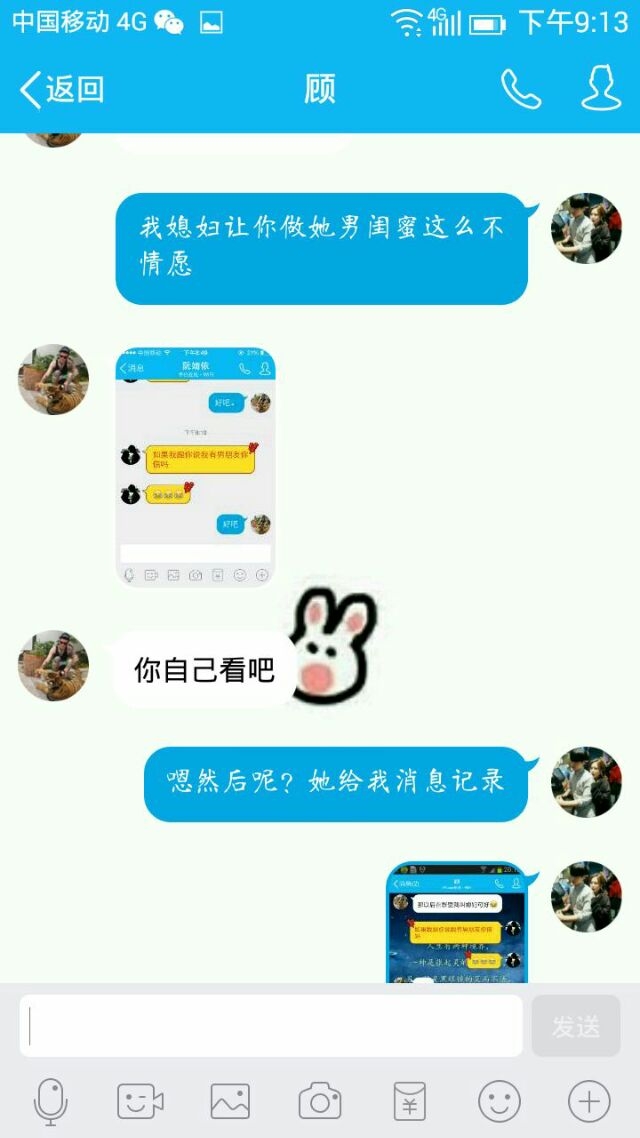Tap the 发送 send button
Screen dimensions: 640x1138
(576, 1026)
